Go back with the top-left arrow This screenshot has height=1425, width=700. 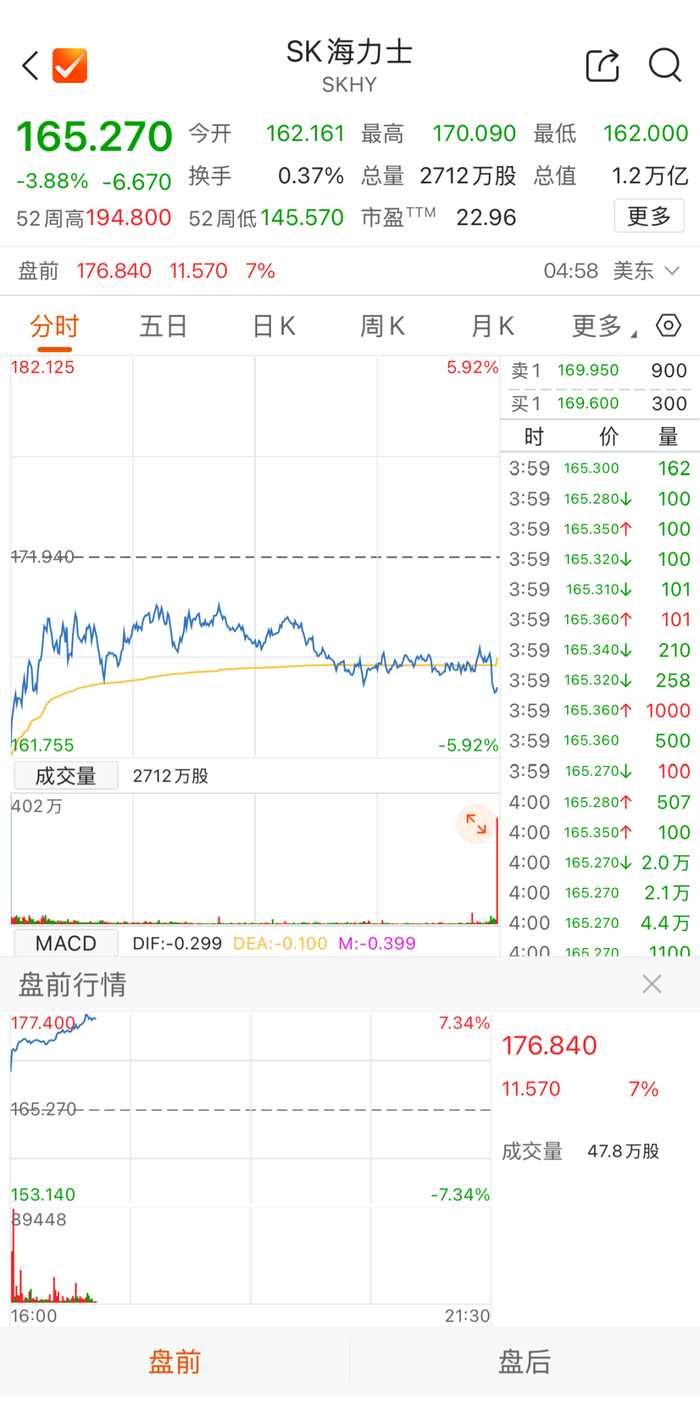tap(30, 66)
